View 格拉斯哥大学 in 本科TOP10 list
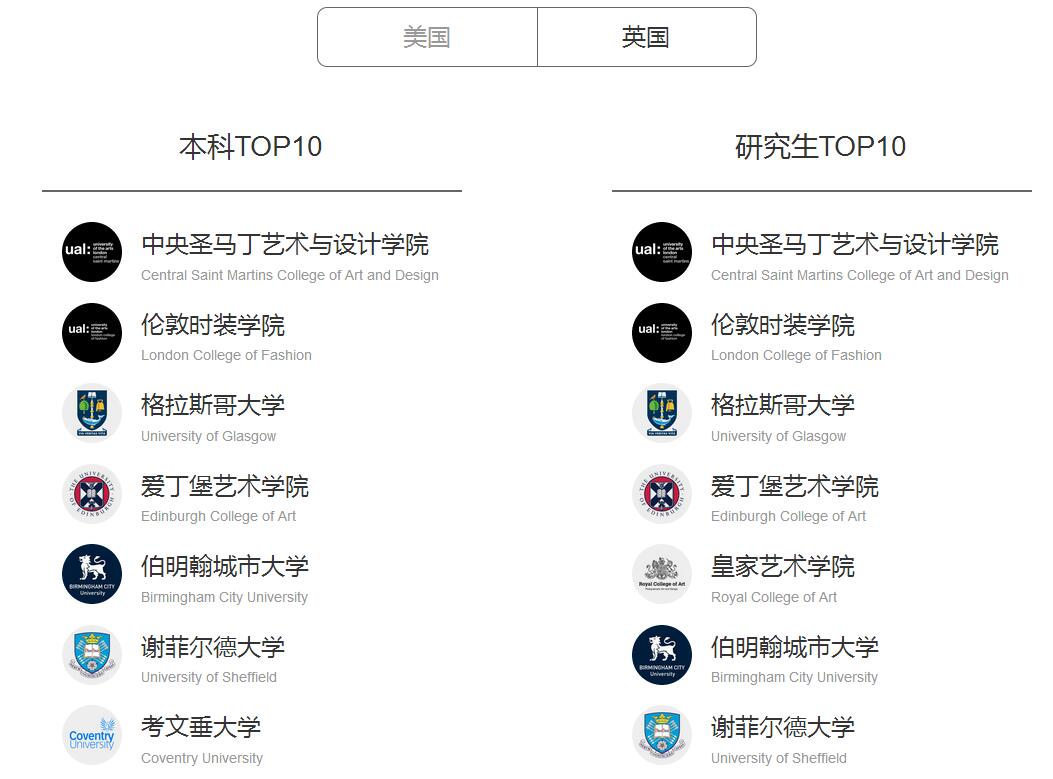 [x=213, y=406]
